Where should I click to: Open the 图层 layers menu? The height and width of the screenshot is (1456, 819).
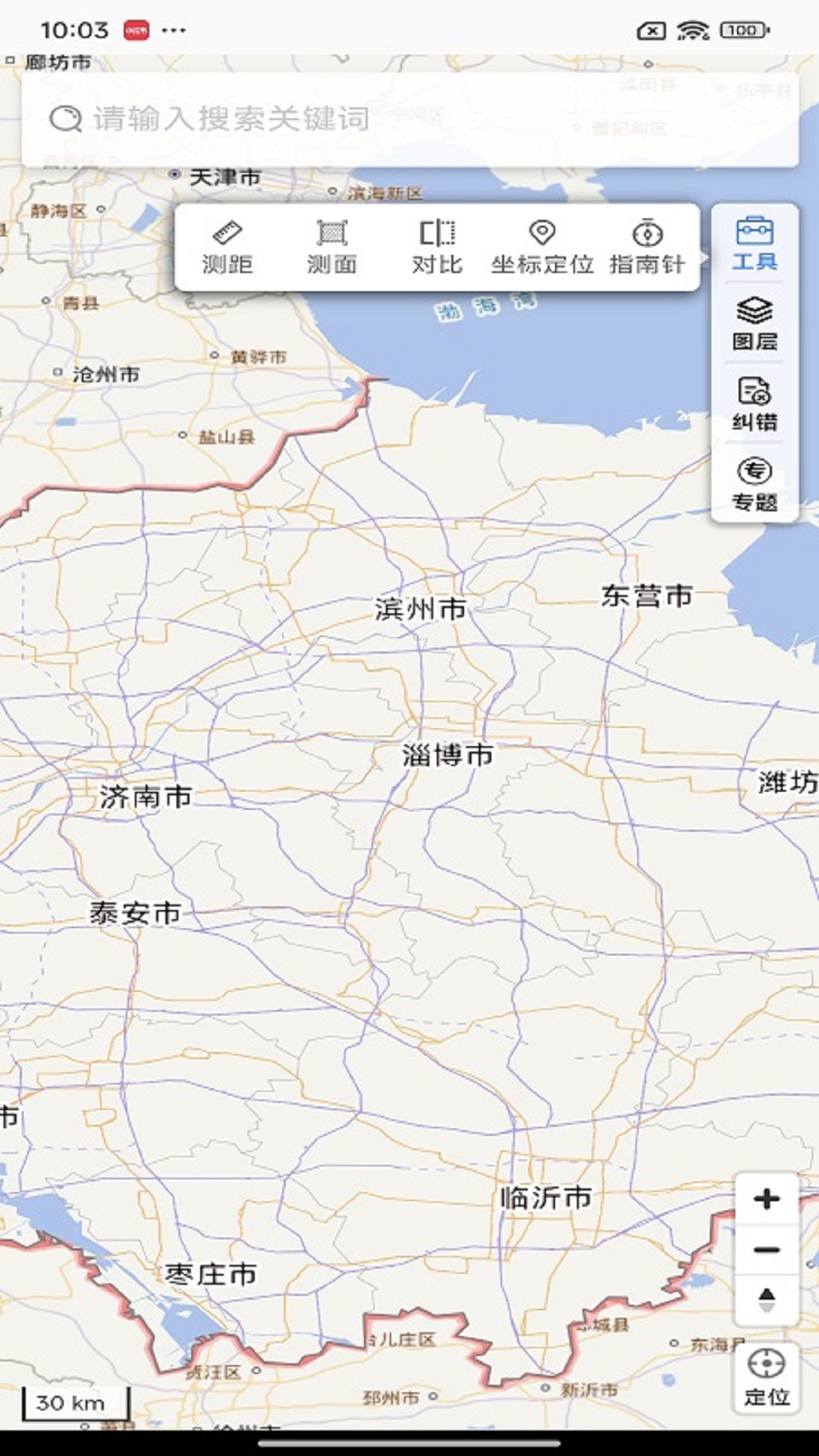755,324
